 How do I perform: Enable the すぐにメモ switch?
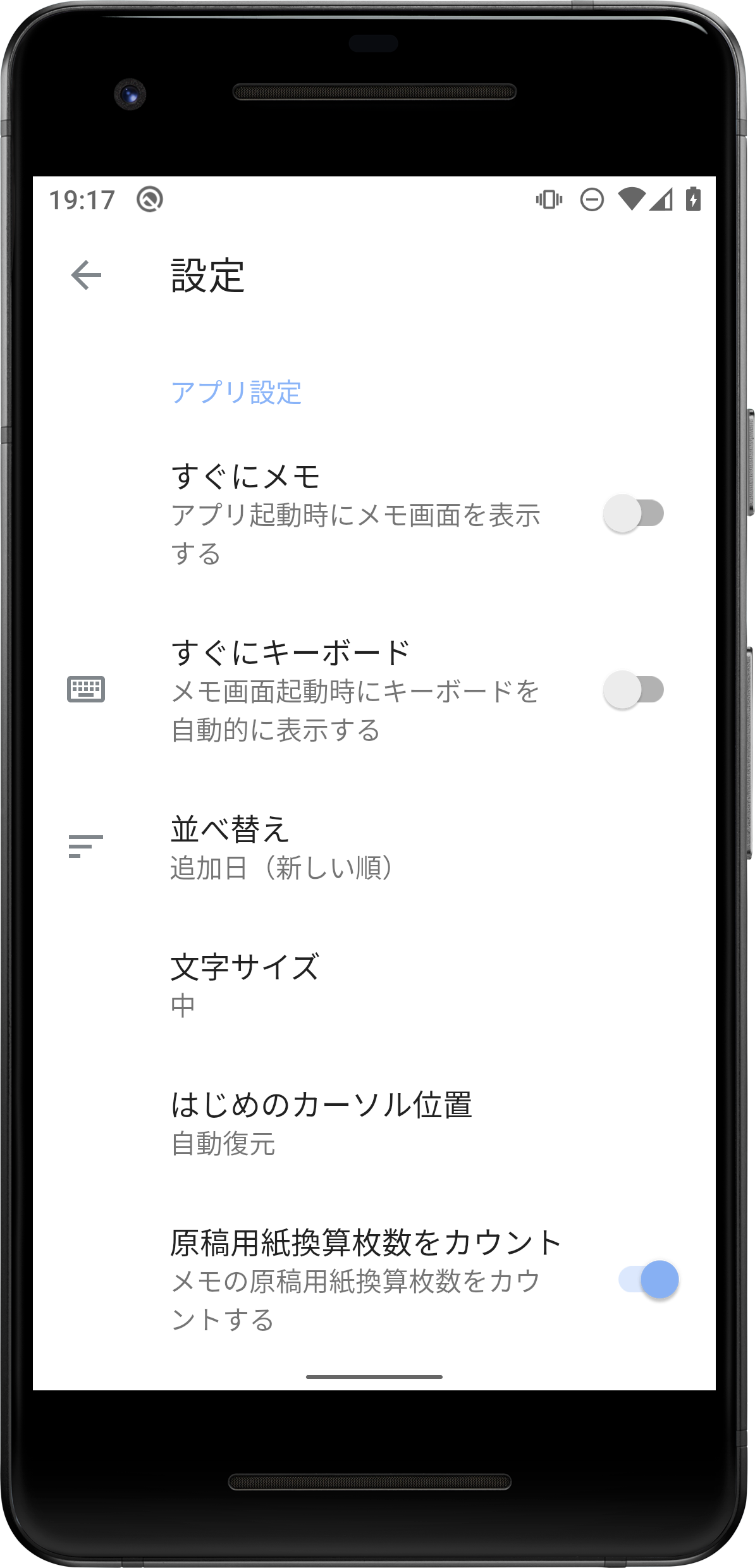(634, 513)
